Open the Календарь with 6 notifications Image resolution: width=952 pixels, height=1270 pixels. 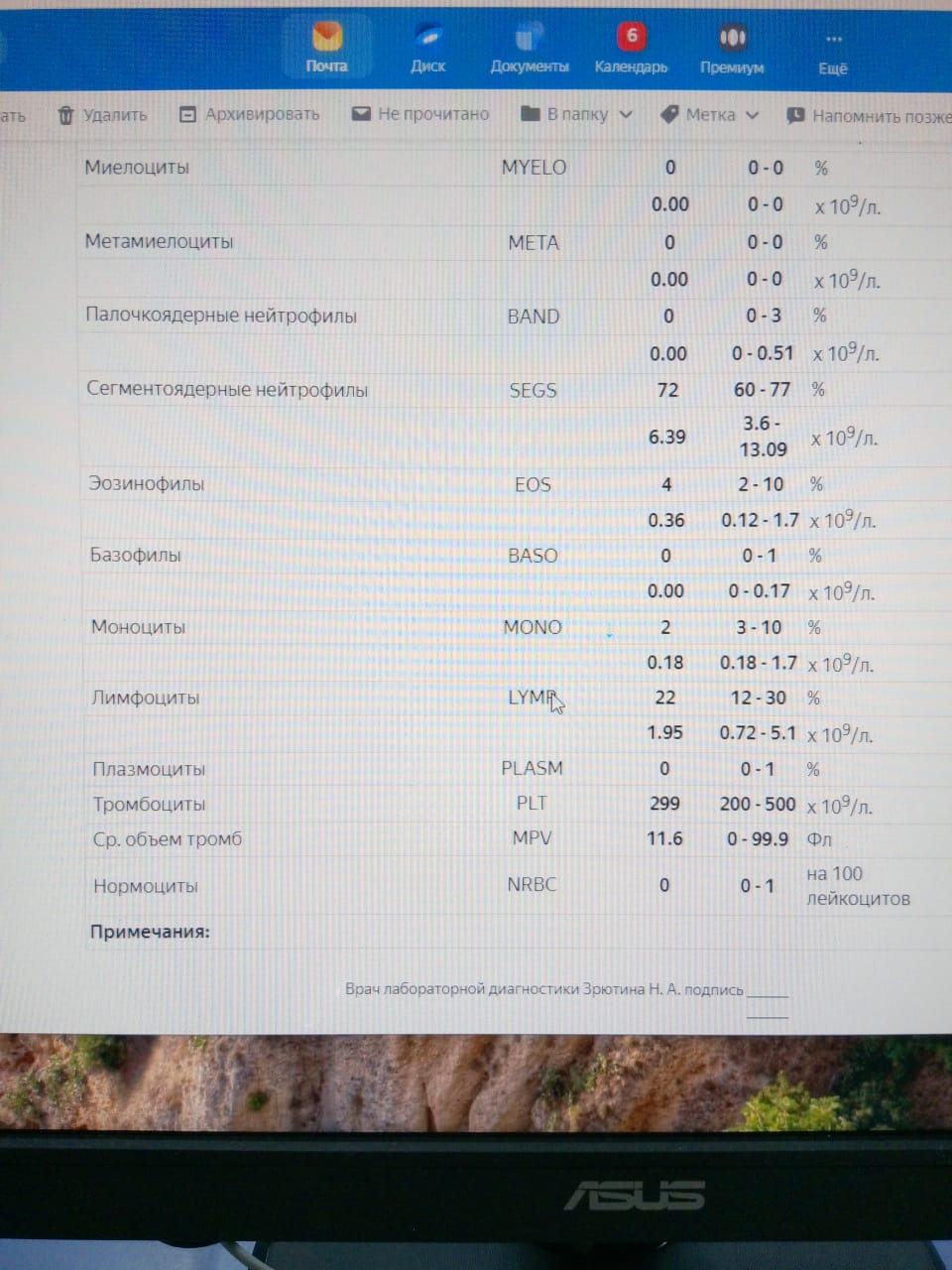click(631, 49)
